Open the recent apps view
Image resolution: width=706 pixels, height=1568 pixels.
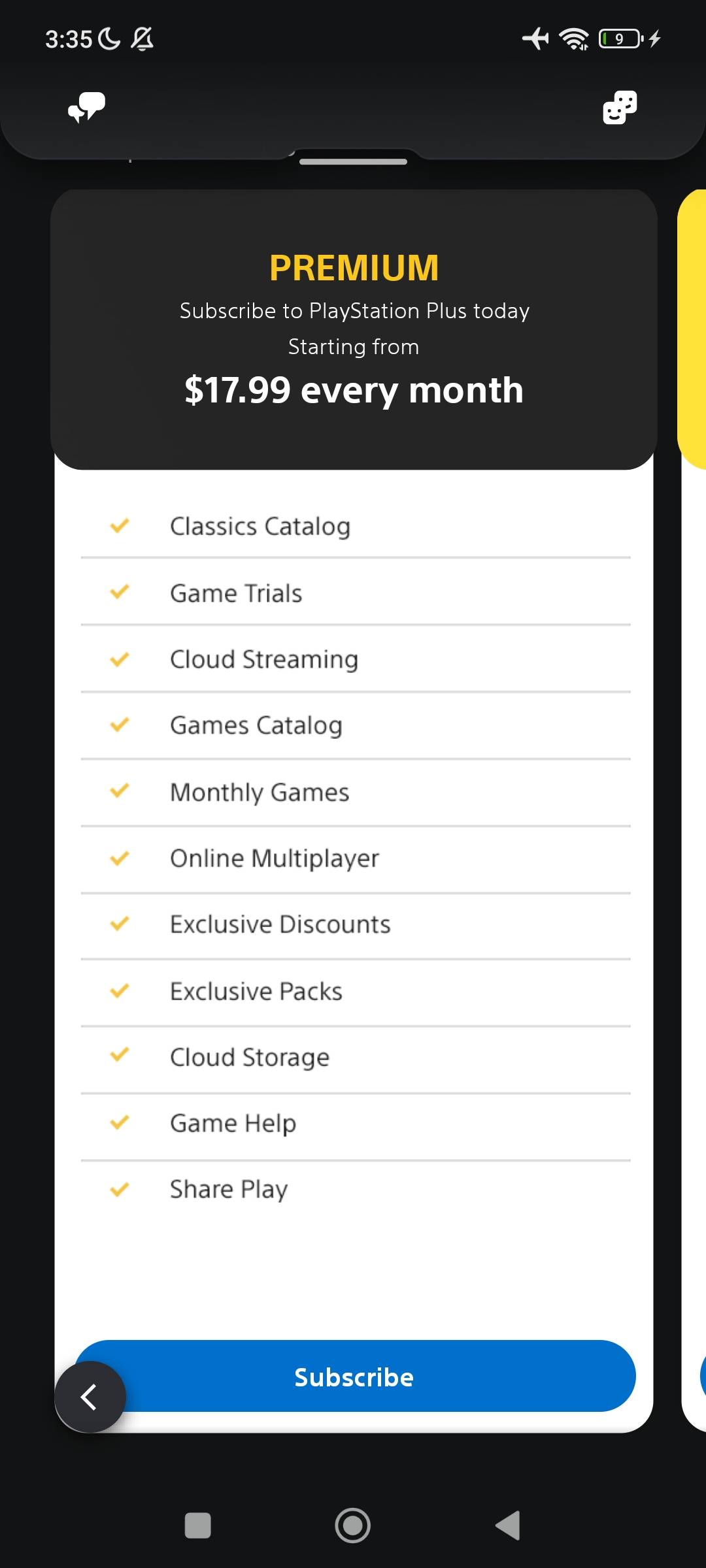197,1526
